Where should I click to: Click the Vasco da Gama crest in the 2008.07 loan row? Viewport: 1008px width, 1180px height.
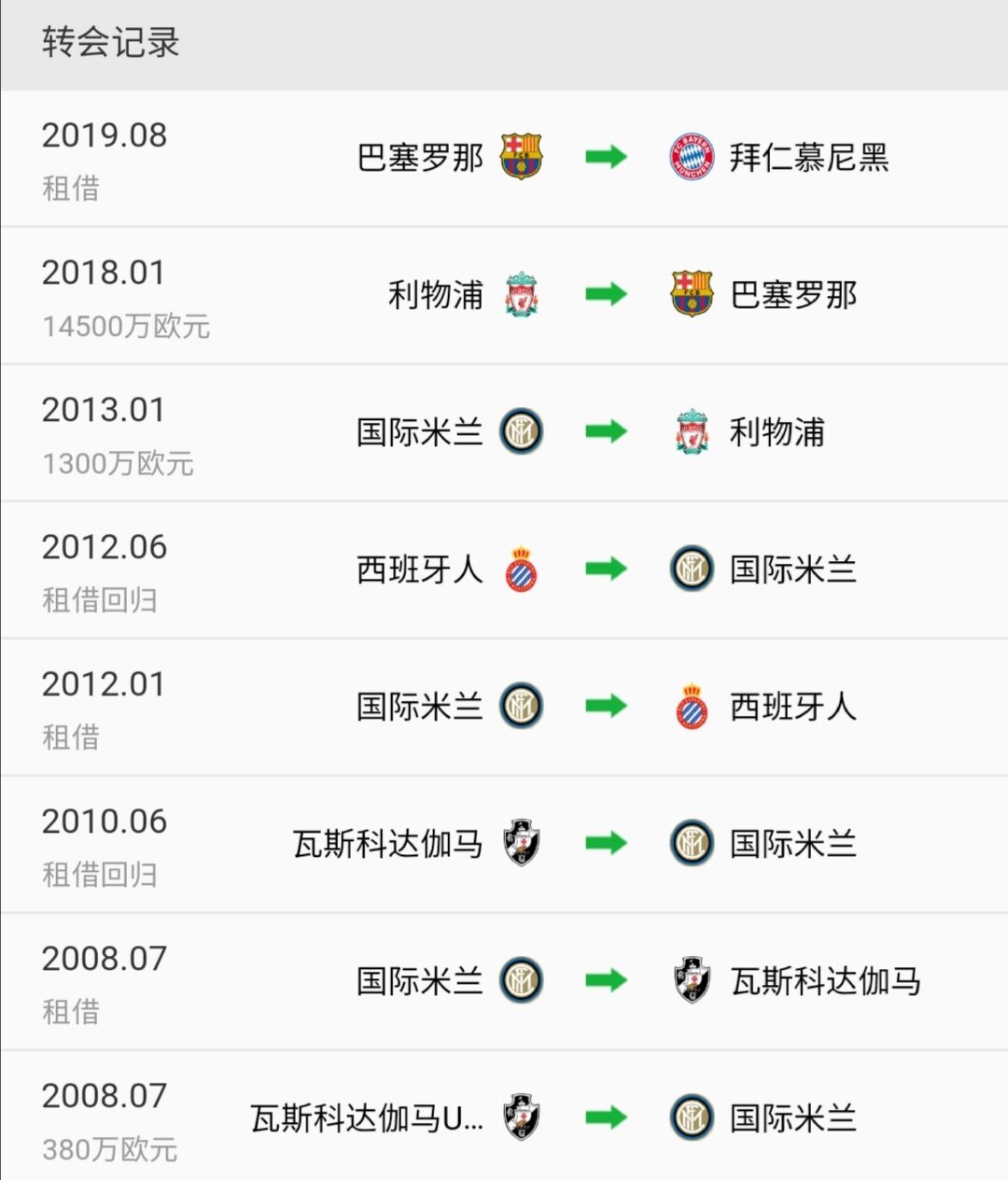[690, 980]
